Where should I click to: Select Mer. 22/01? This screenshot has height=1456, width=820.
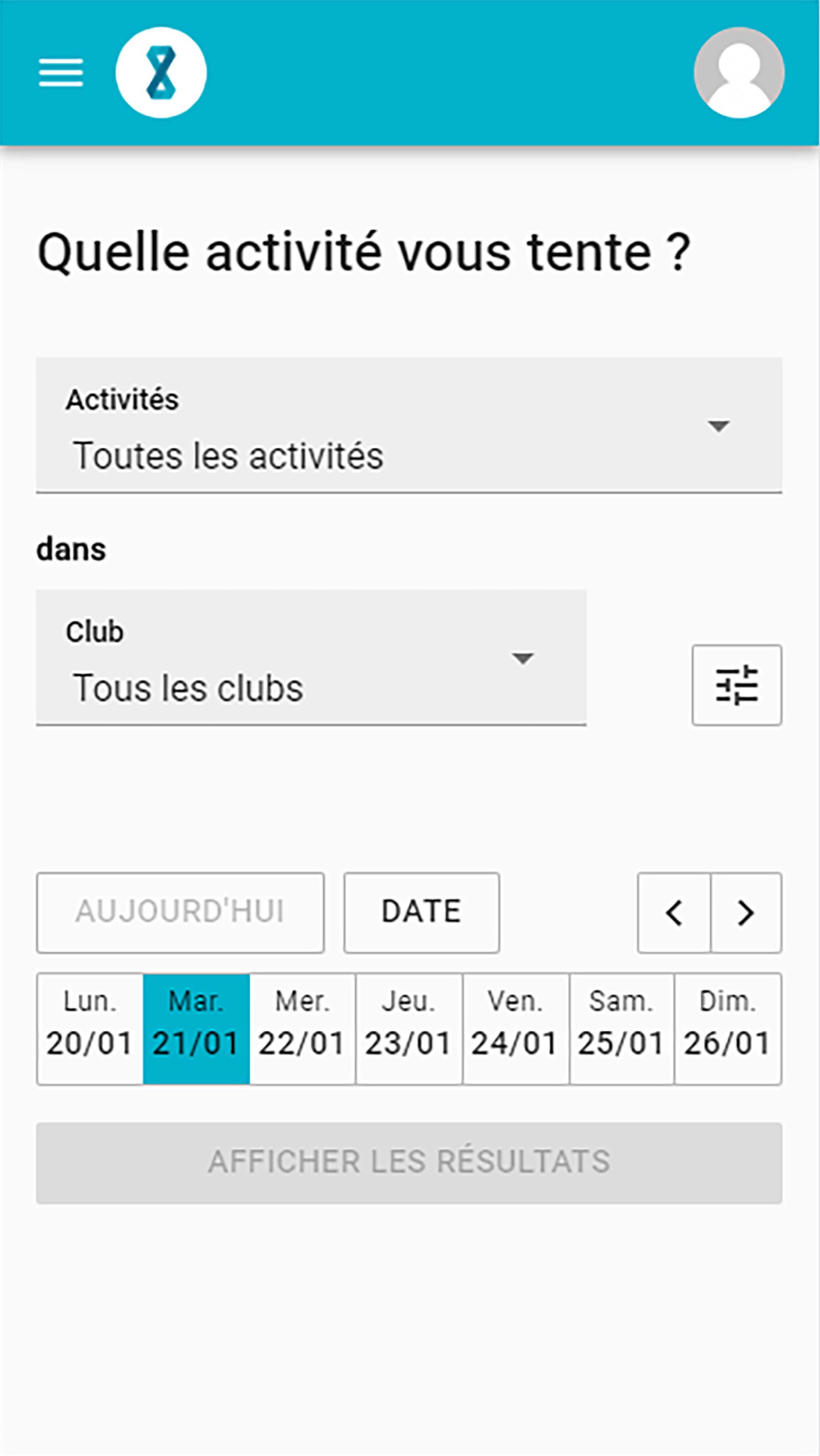(302, 1029)
